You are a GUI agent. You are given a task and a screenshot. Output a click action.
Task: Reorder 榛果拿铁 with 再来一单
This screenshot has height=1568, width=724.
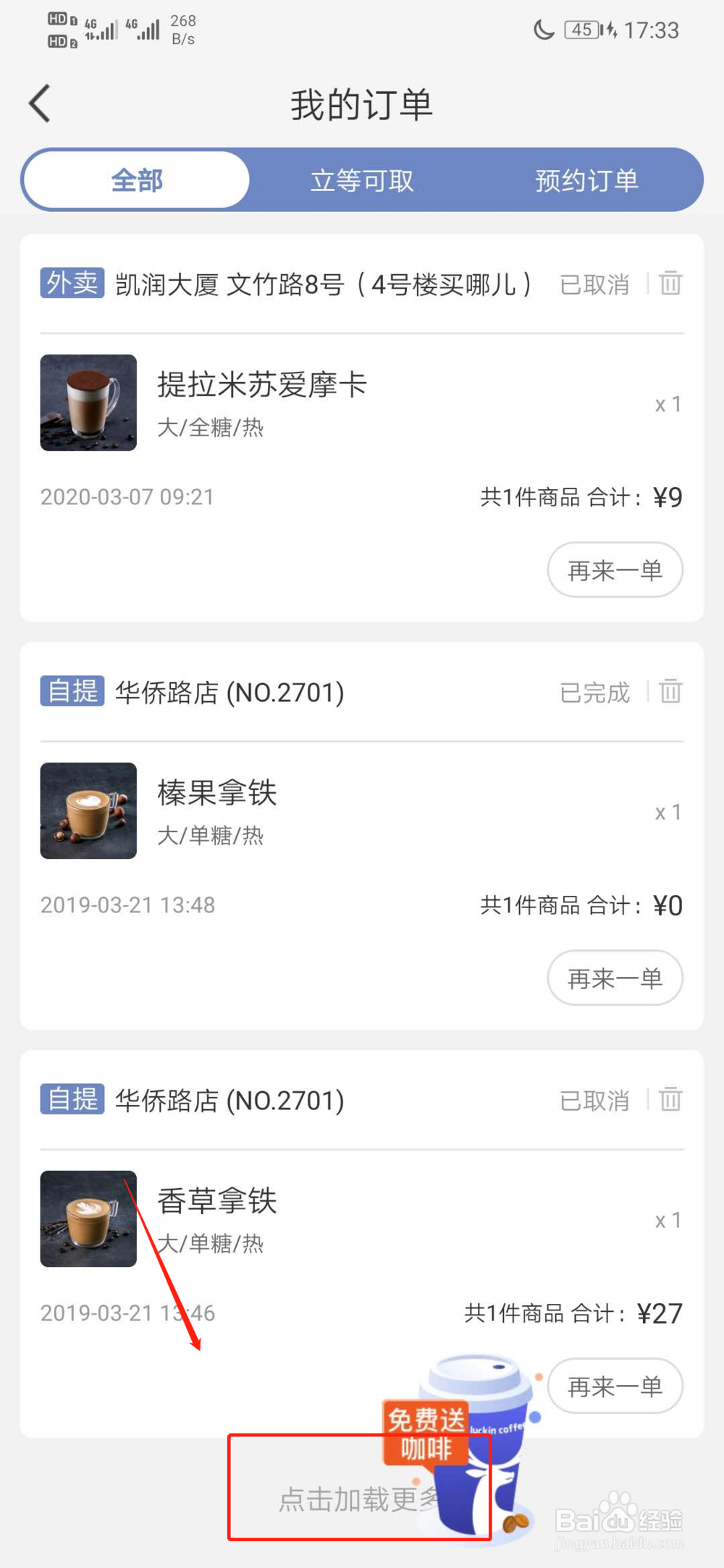point(615,978)
